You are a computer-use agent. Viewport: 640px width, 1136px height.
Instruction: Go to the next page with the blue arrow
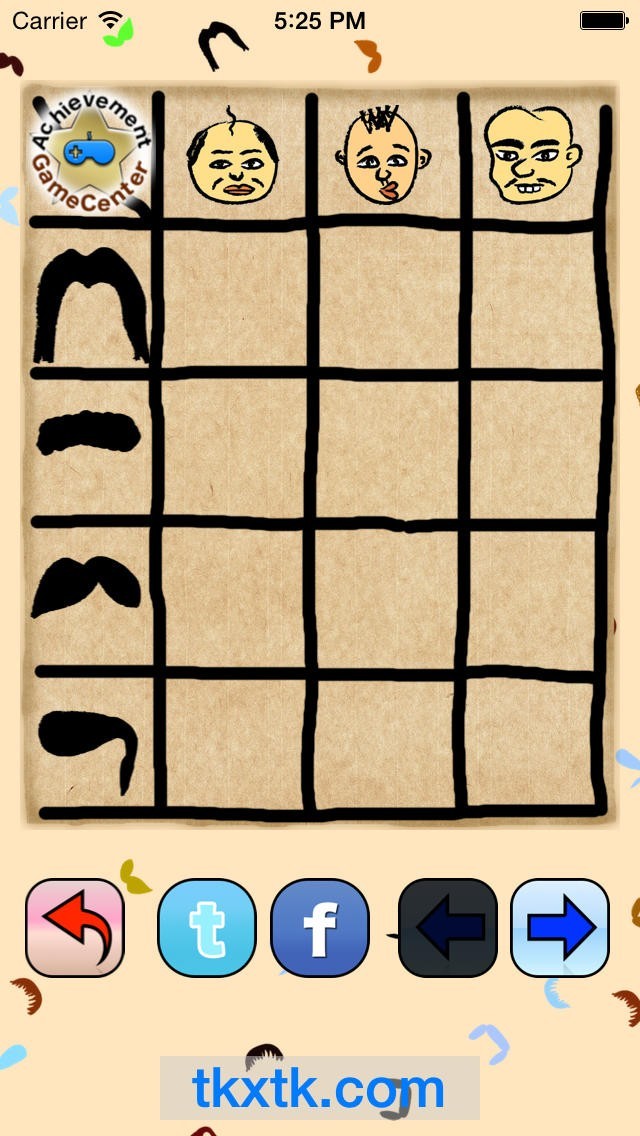pyautogui.click(x=560, y=927)
